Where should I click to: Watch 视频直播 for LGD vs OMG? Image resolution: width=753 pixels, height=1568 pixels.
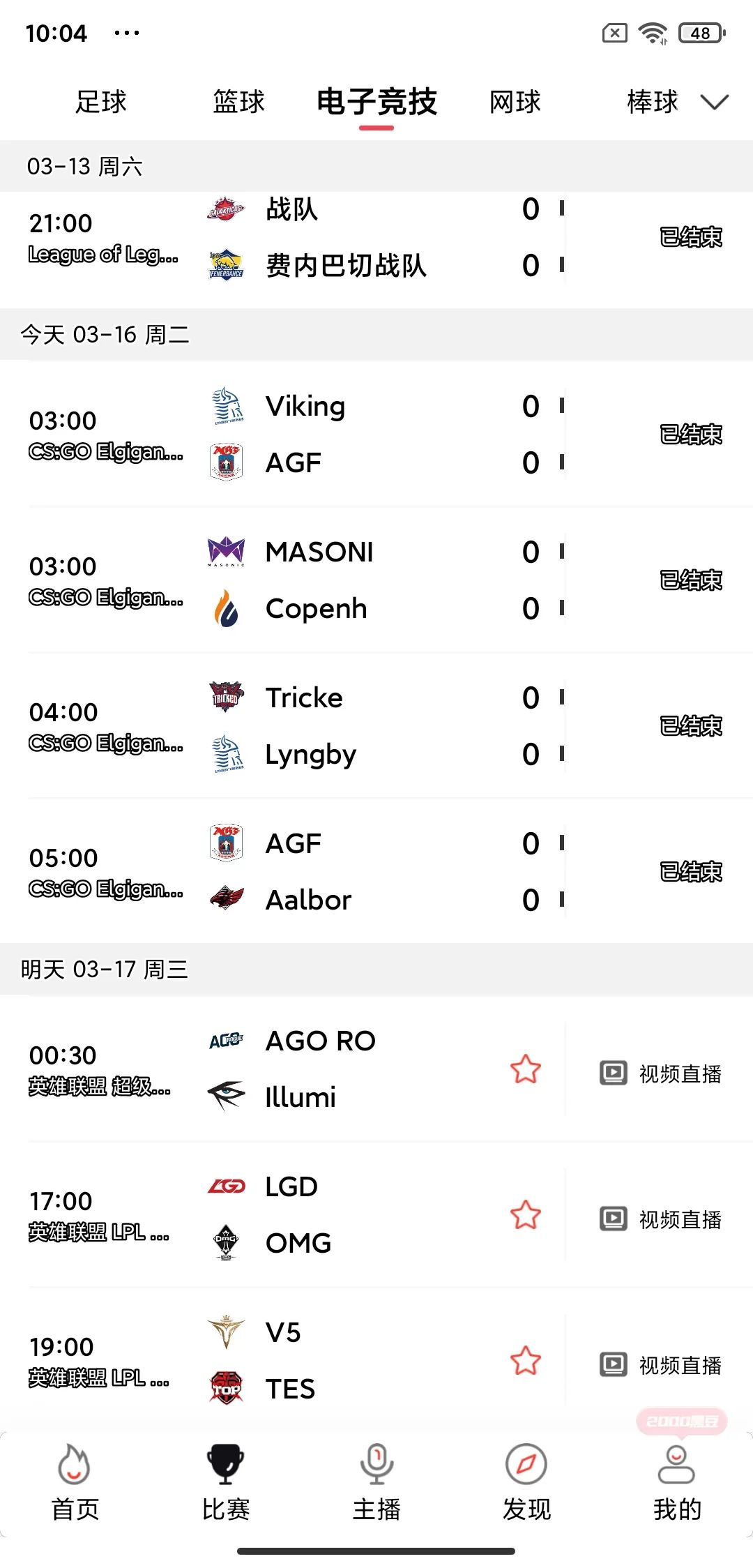coord(661,1219)
